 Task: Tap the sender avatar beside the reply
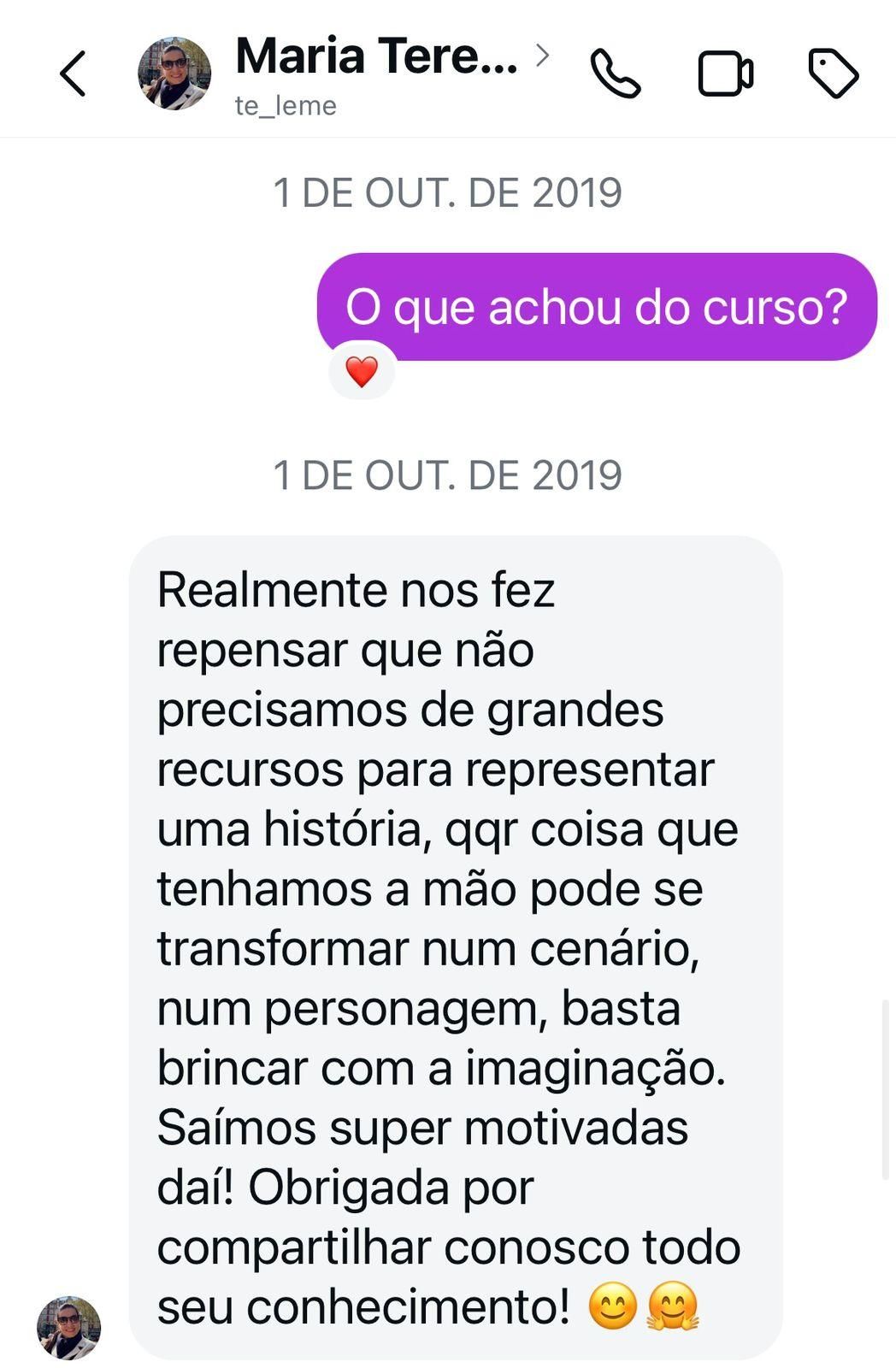[x=69, y=1327]
